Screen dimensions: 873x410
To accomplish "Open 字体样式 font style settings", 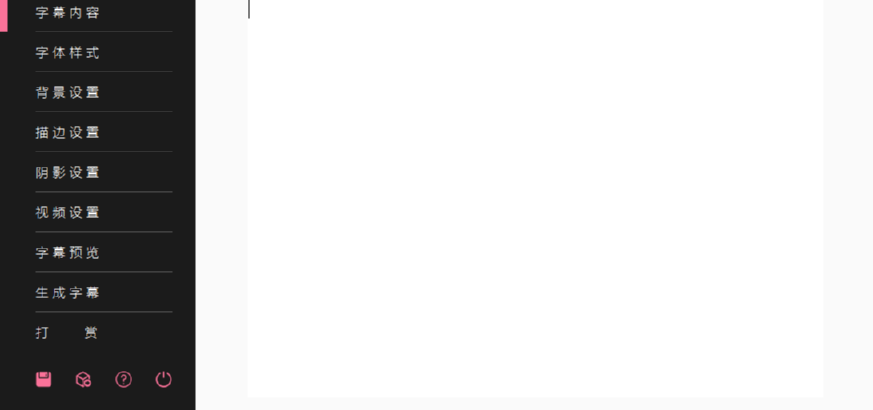I will coord(68,53).
